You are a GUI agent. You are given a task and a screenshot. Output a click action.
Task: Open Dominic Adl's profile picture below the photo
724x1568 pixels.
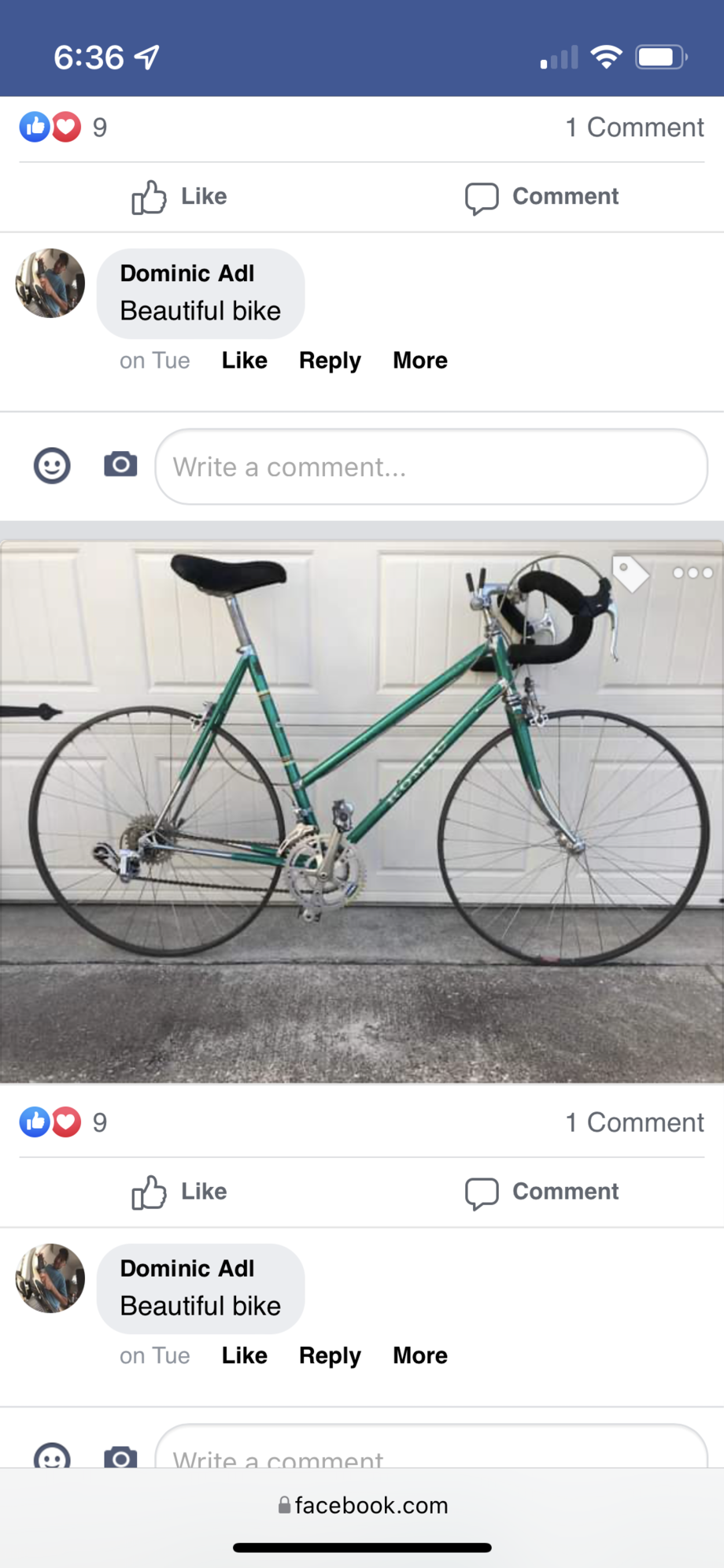[x=50, y=1278]
